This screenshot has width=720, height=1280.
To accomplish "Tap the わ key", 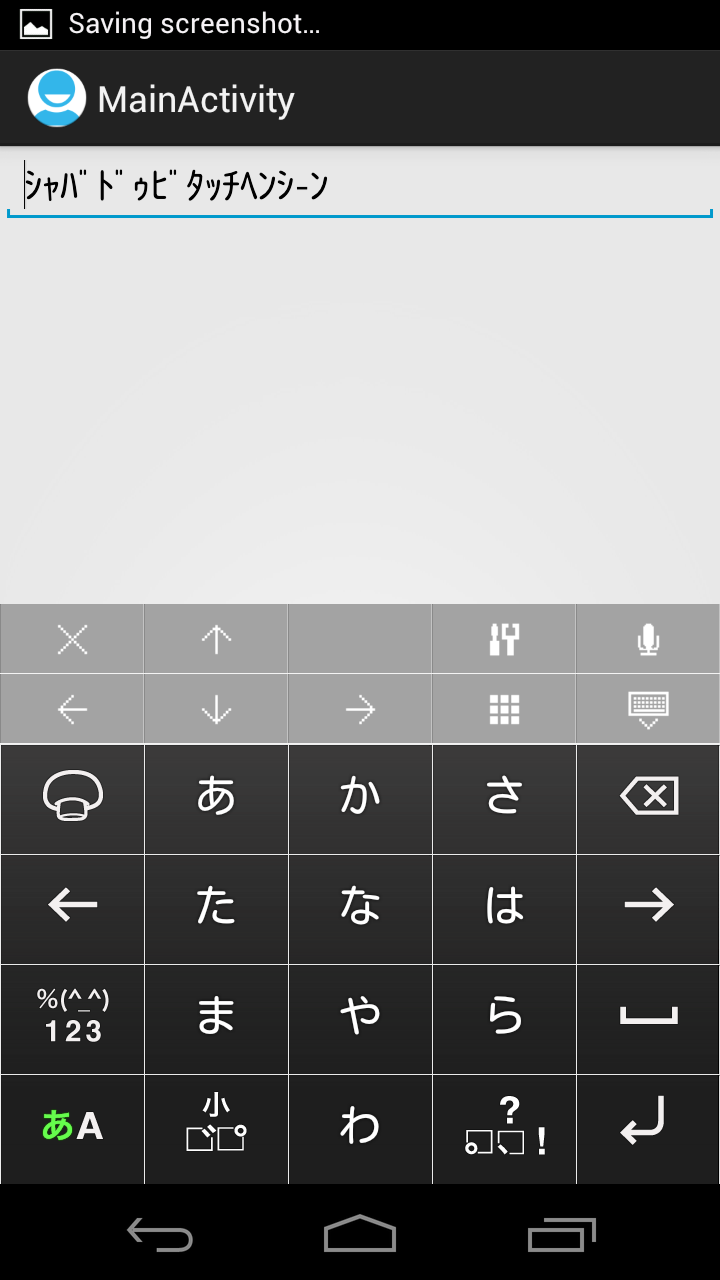I will (360, 1128).
